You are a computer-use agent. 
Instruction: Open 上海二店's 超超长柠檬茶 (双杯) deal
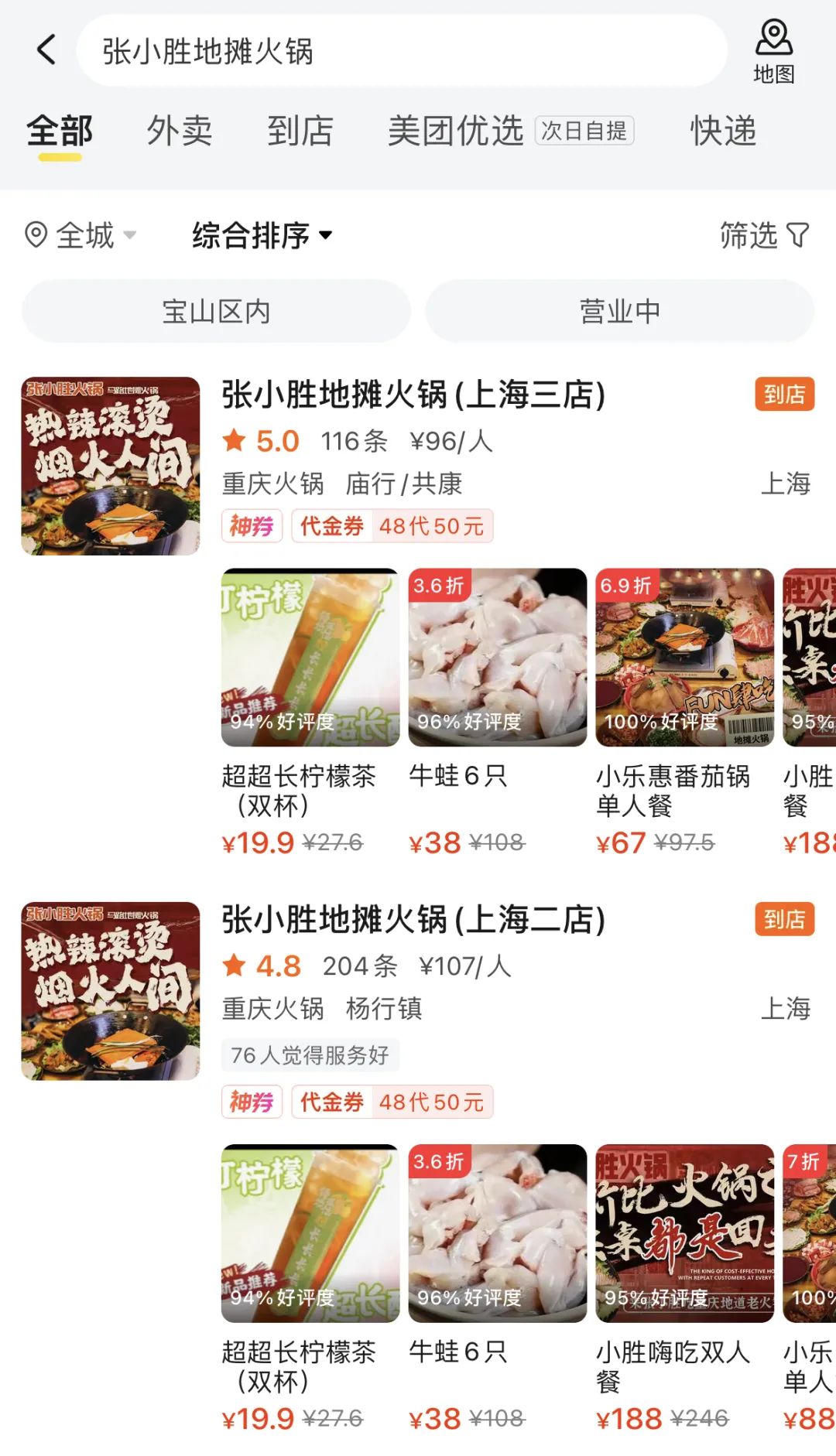[310, 1233]
